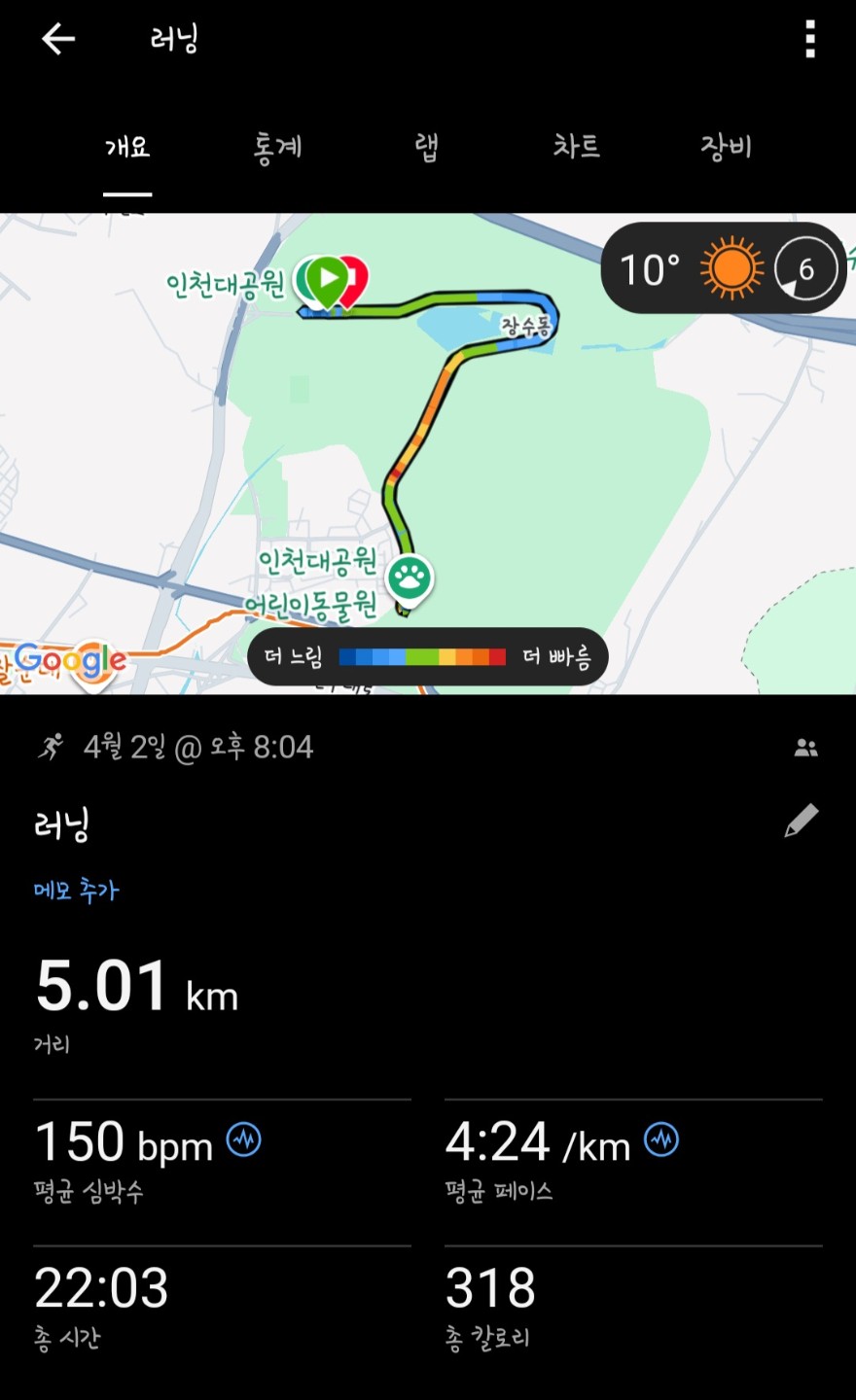Go back using the arrow
The height and width of the screenshot is (1400, 856).
click(x=58, y=39)
